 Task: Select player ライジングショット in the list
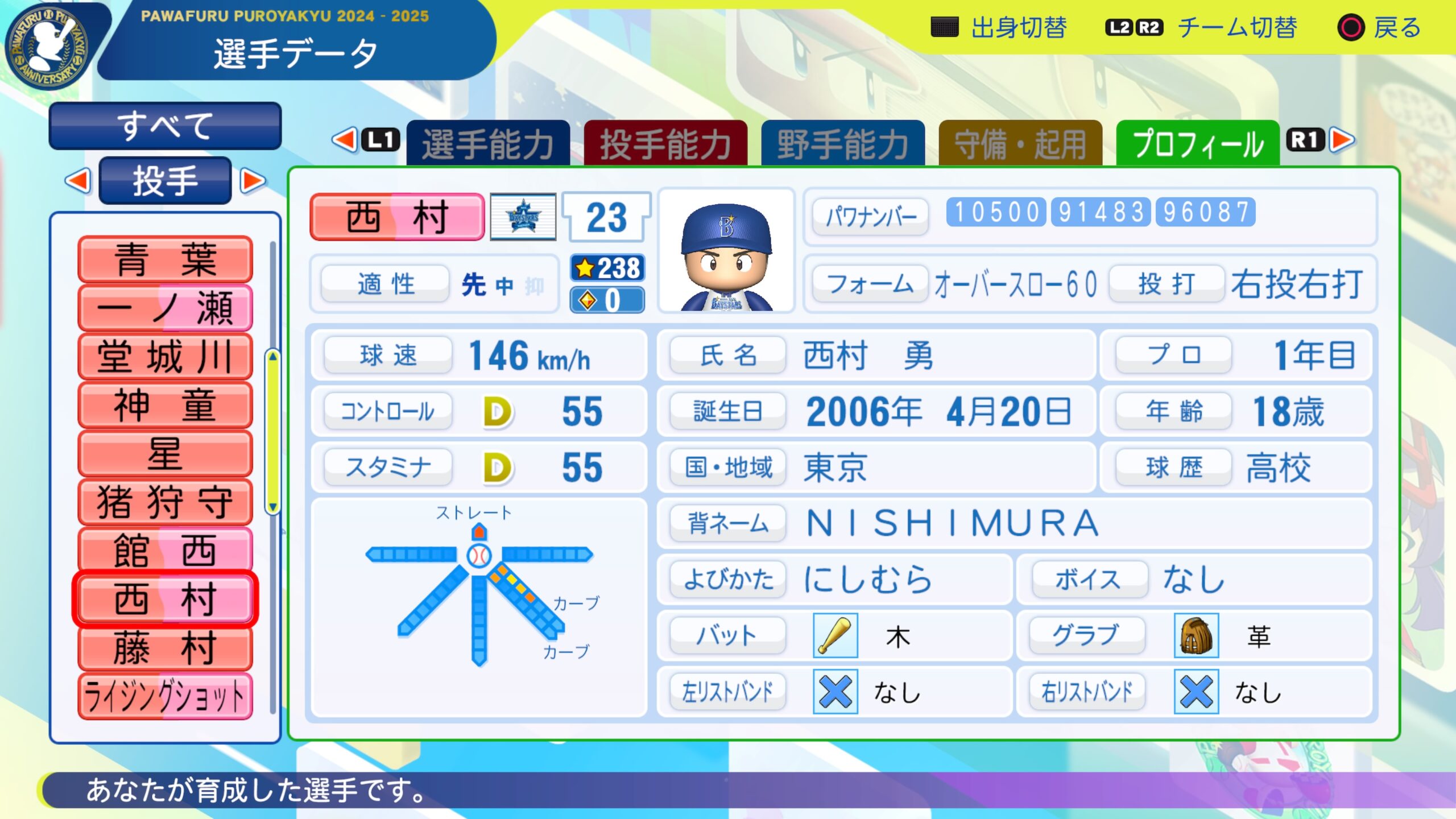[165, 696]
